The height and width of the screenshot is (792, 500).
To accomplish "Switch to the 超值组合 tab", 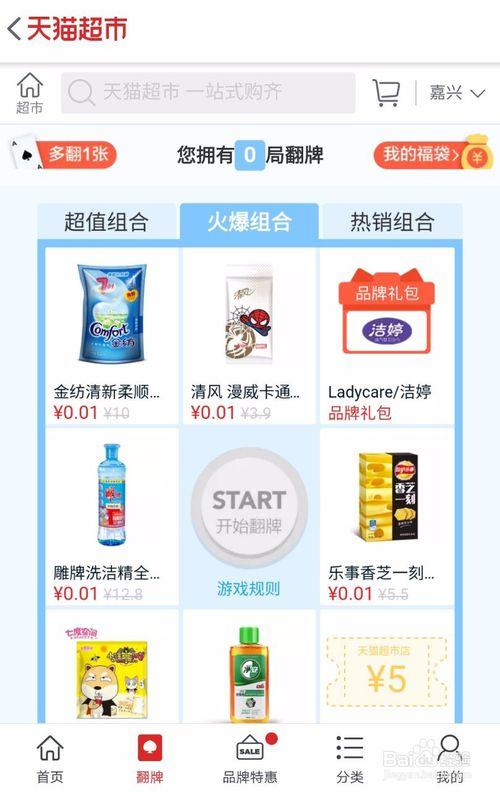I will point(107,222).
